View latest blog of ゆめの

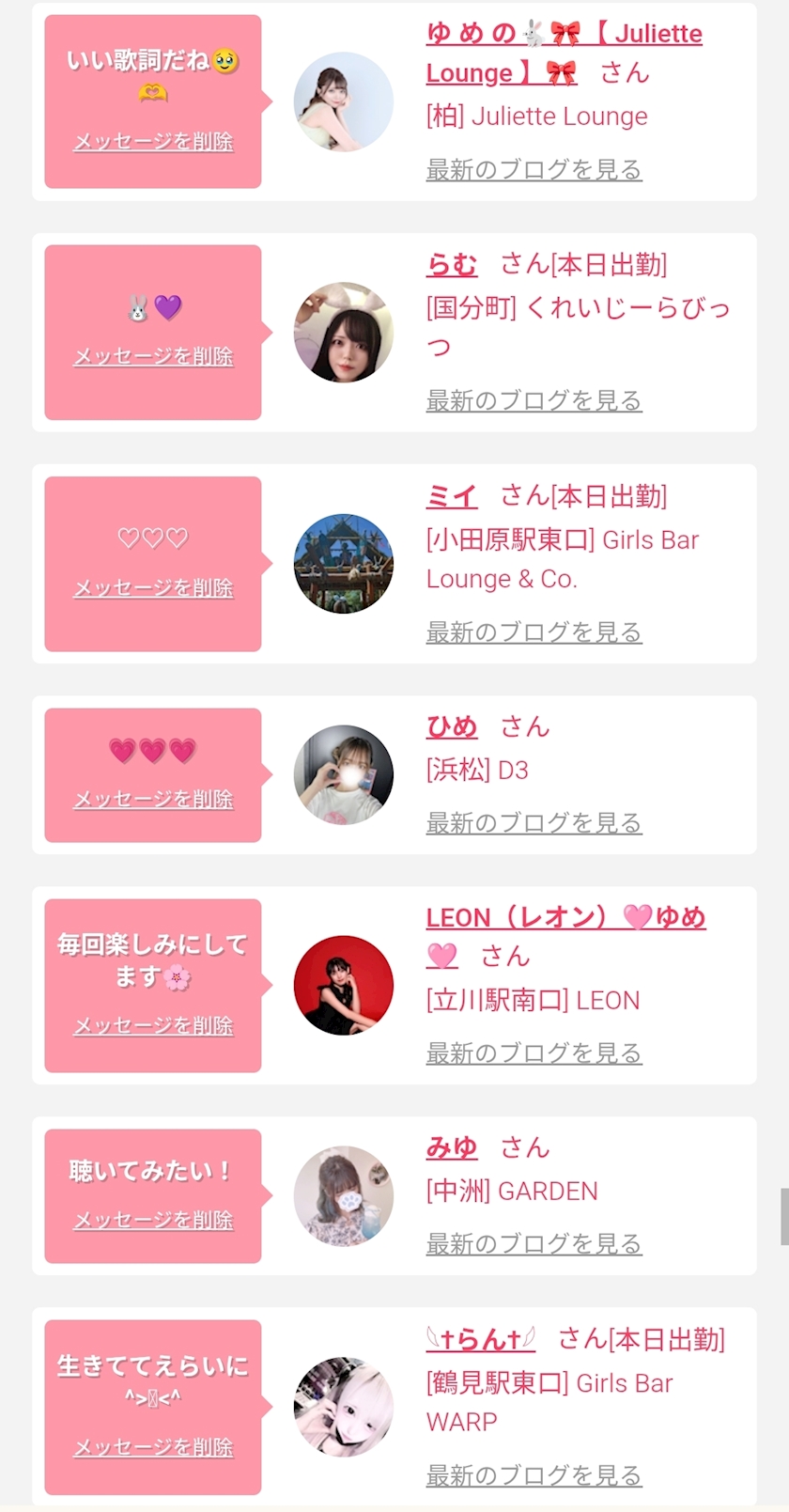[534, 170]
